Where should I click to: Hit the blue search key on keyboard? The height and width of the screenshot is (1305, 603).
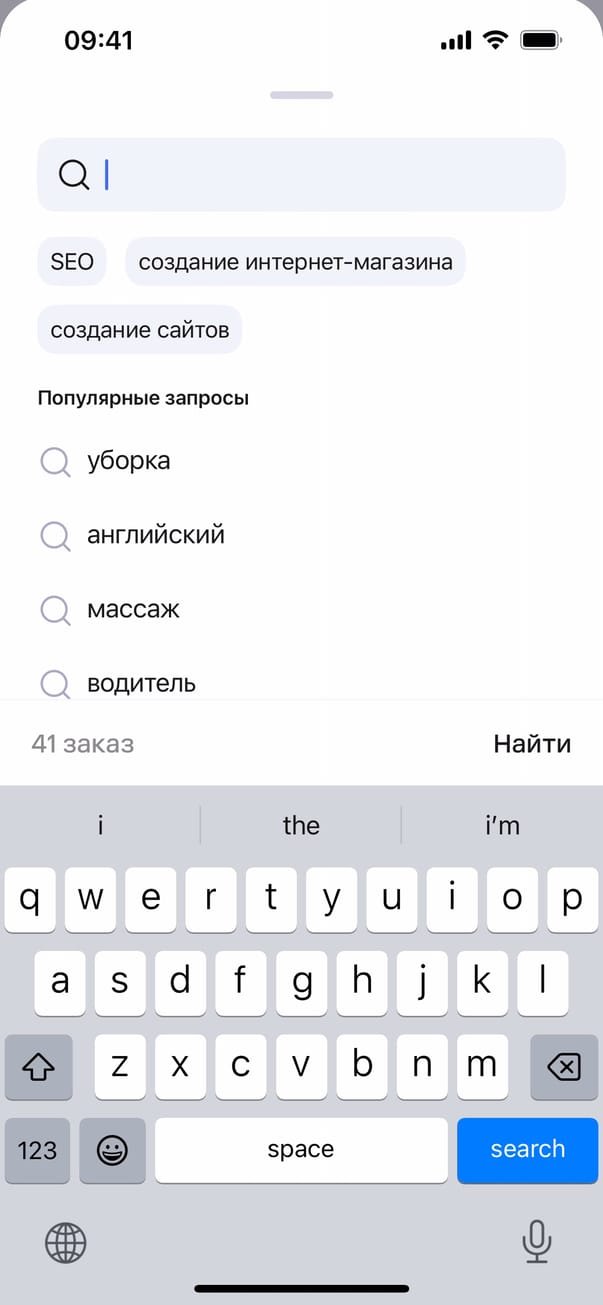coord(527,1149)
